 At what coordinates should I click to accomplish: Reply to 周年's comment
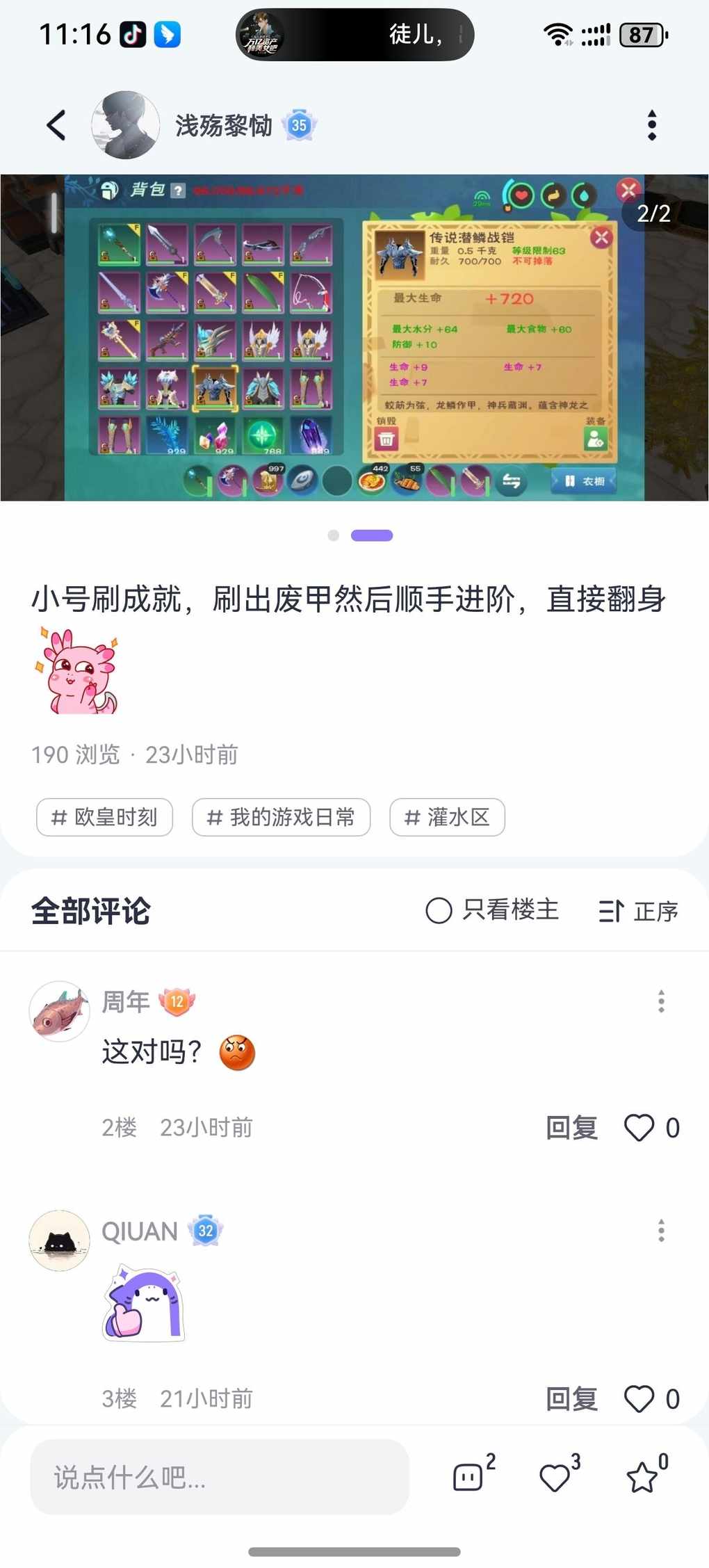tap(571, 1128)
